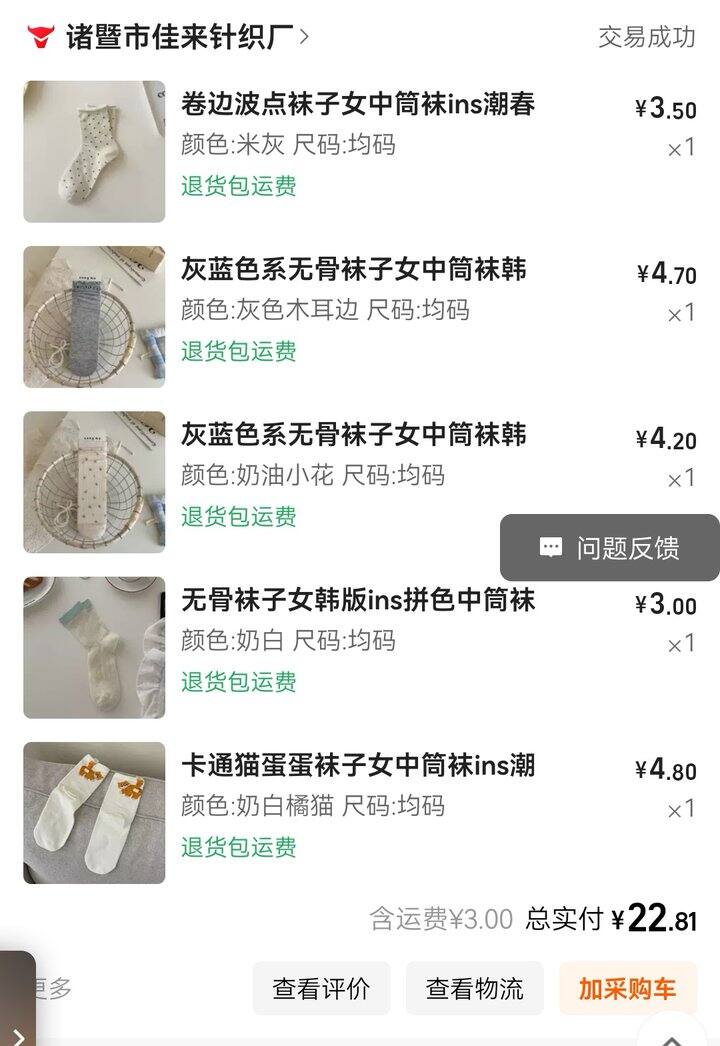Viewport: 720px width, 1046px height.
Task: Open the 诸暨市佳来针织厂 store page
Action: click(180, 38)
